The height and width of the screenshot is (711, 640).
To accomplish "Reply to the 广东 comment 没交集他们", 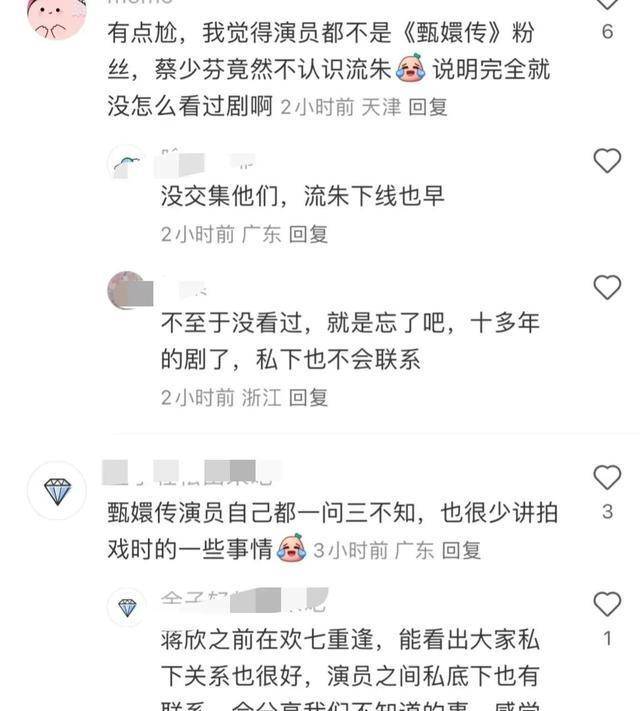I will [x=308, y=234].
